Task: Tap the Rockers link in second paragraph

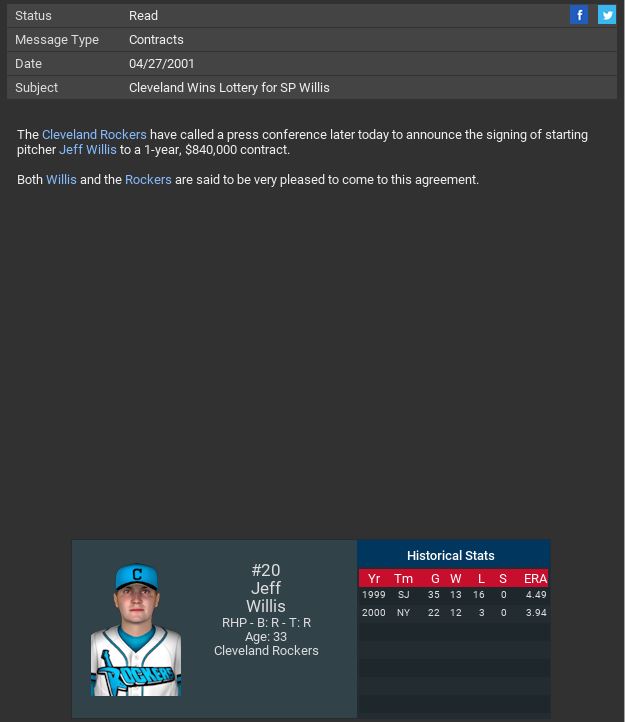Action: click(148, 180)
